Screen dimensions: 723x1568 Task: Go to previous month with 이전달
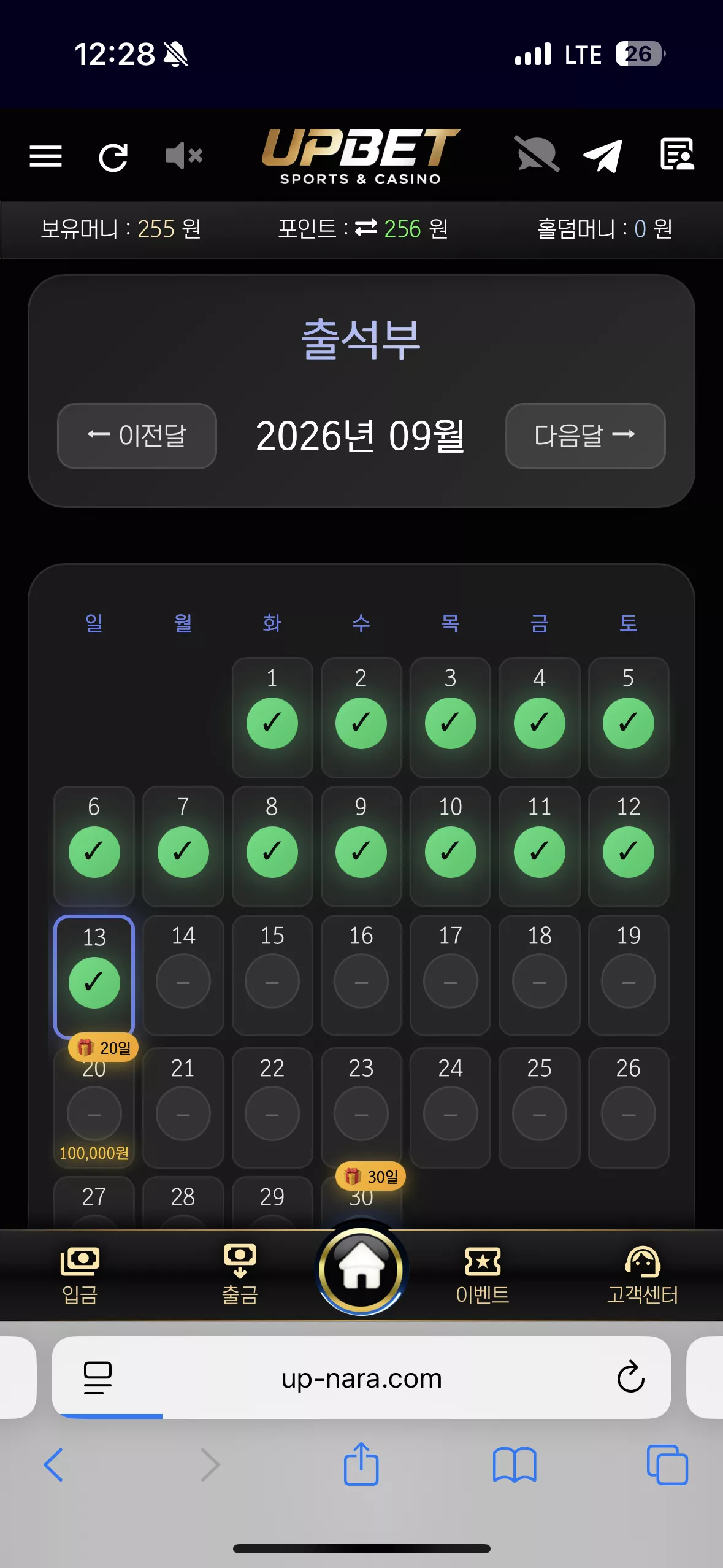(x=137, y=436)
